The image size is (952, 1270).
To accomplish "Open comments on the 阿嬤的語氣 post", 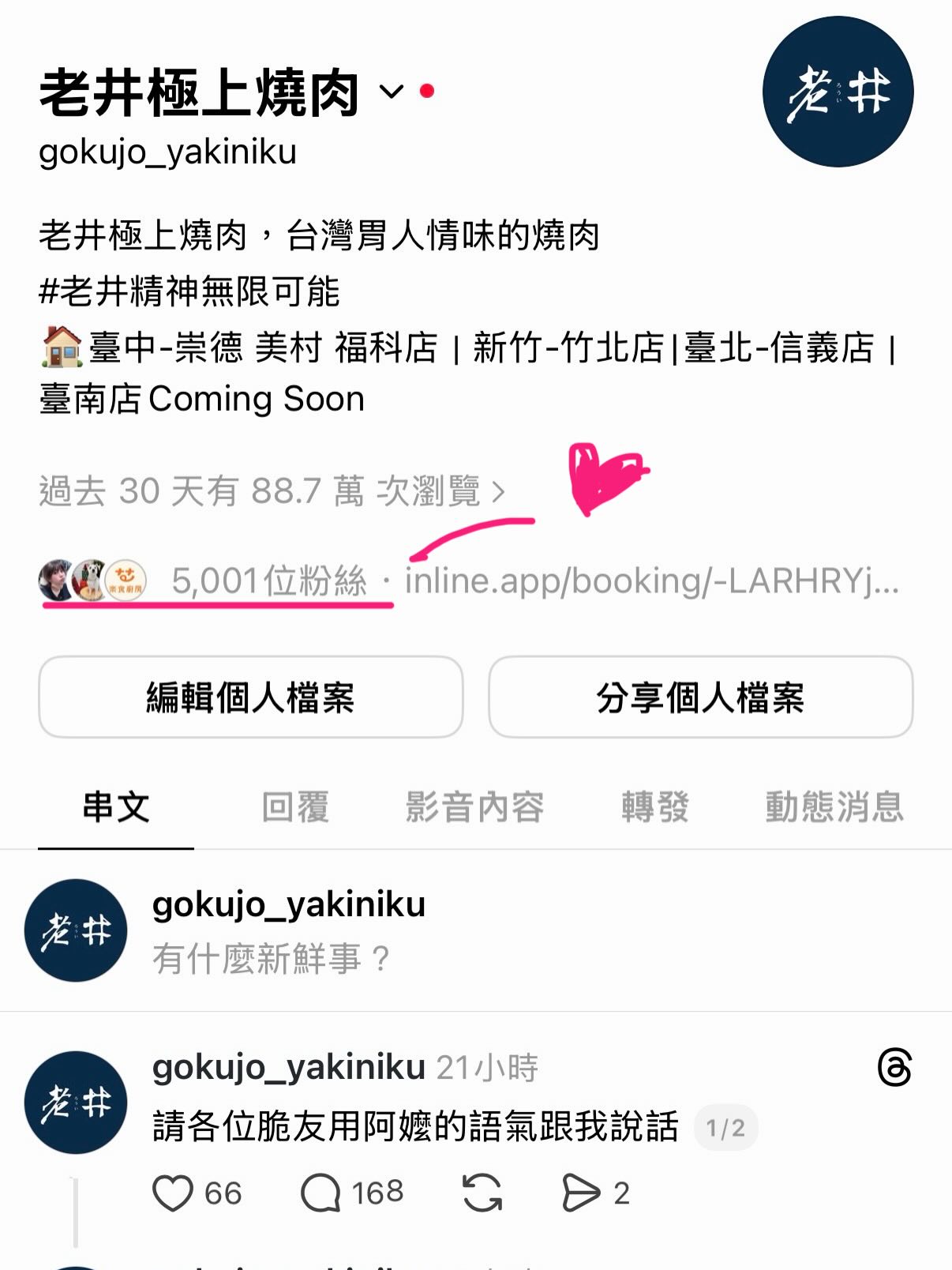I will coord(320,1193).
